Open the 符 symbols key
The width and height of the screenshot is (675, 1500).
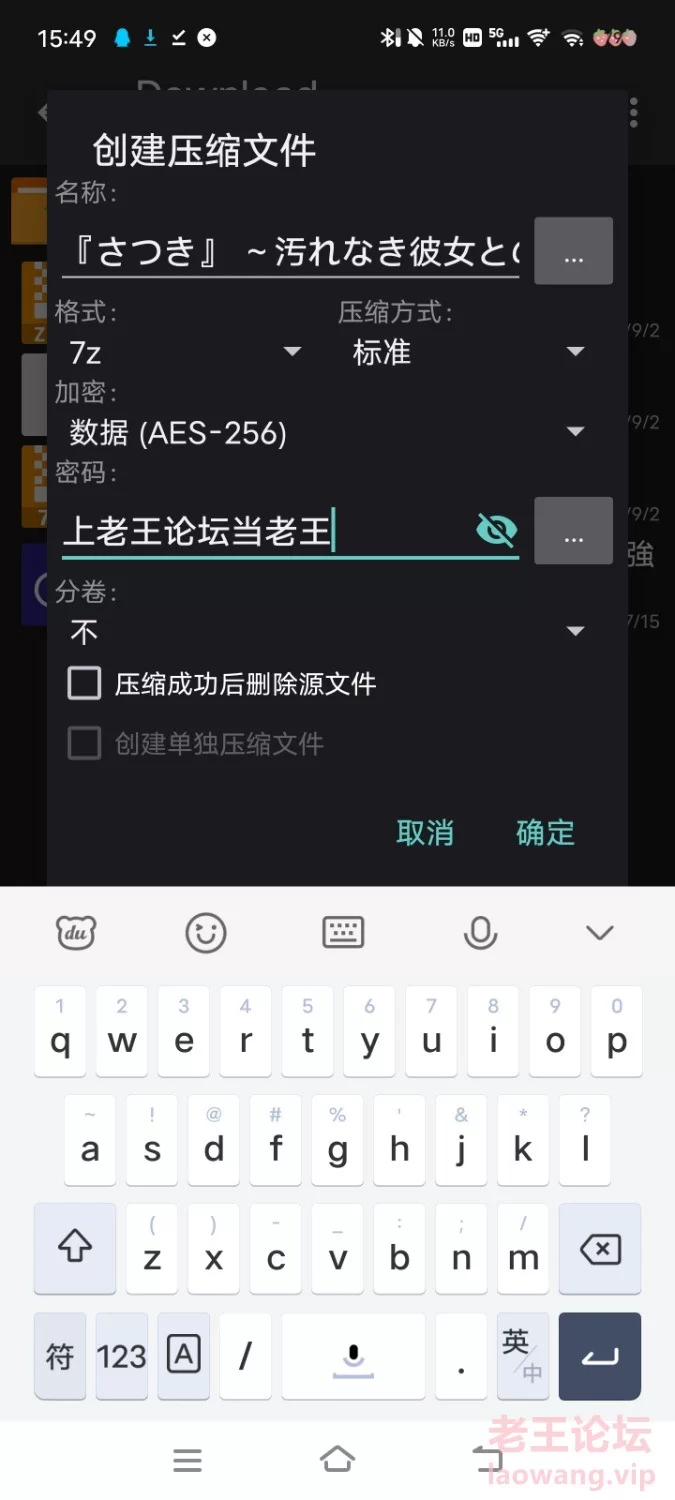(60, 1355)
